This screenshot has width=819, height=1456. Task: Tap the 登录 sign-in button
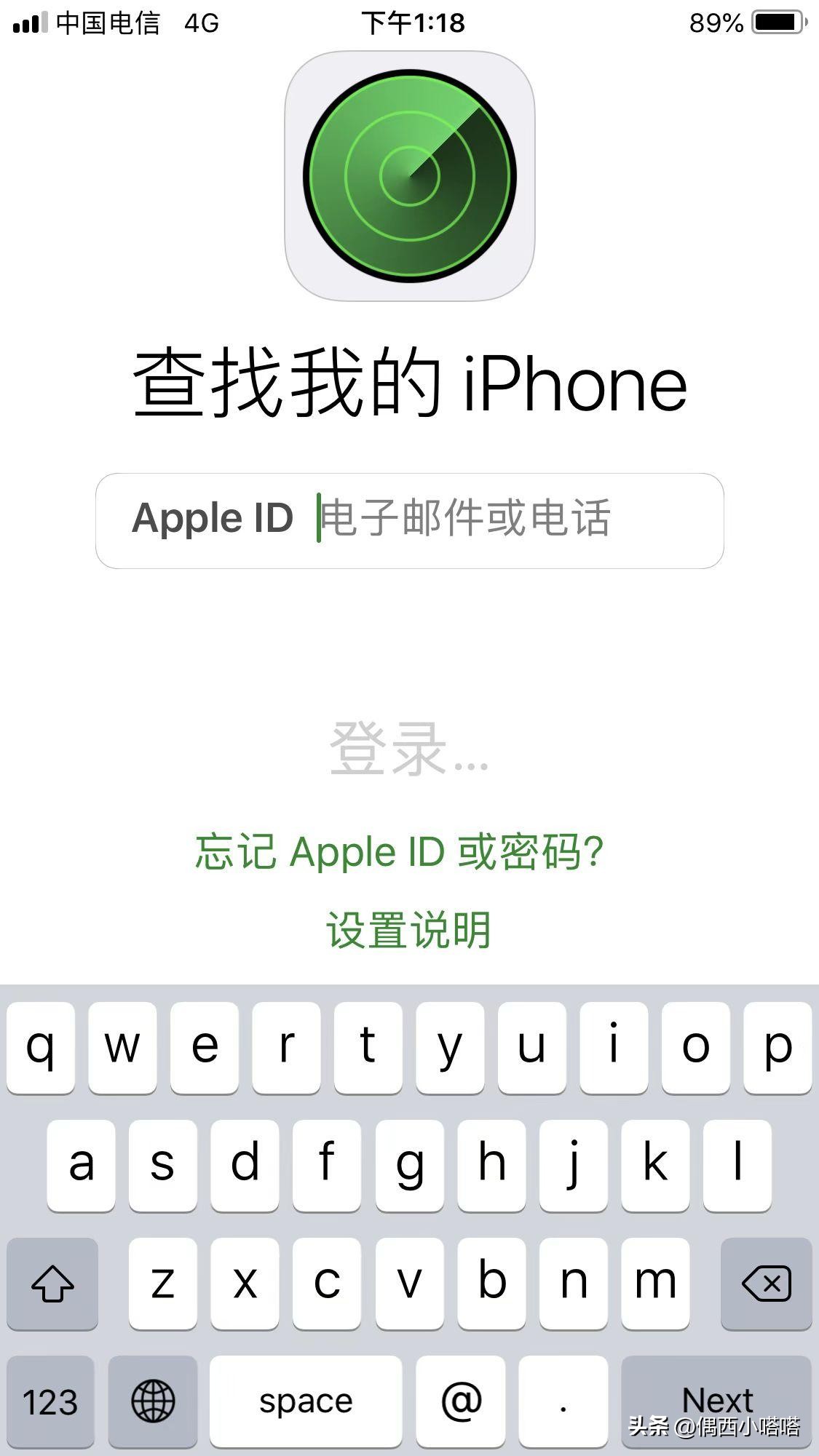click(408, 749)
